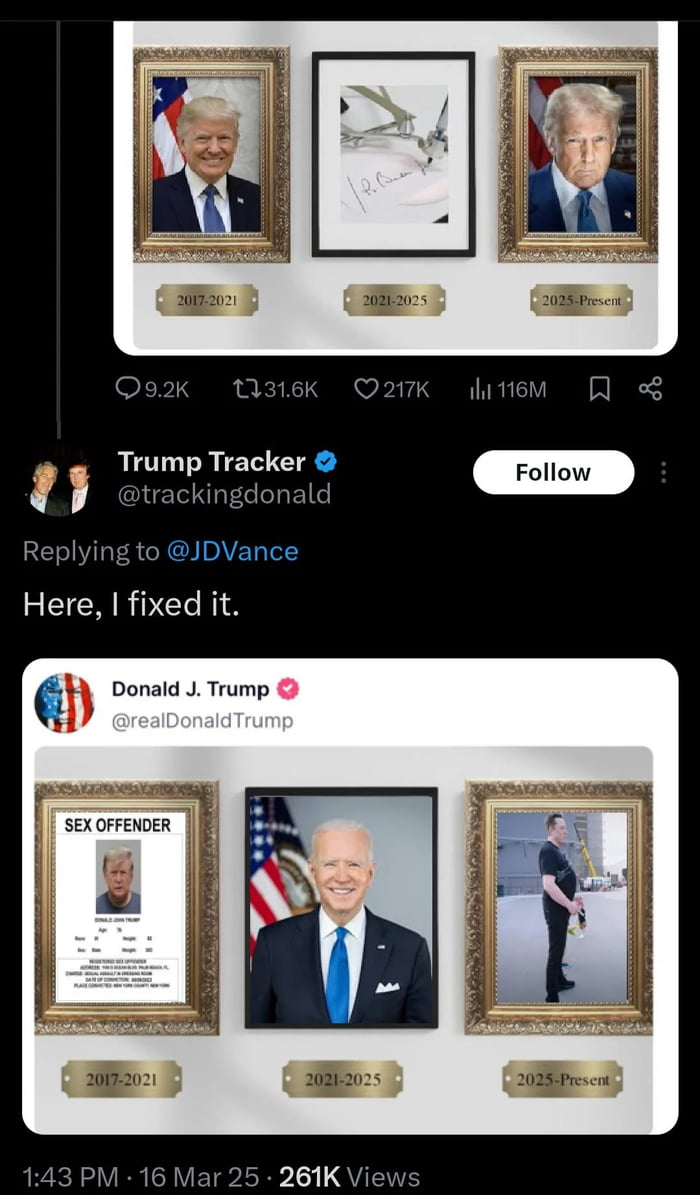Share the JD Vance post

click(x=650, y=389)
